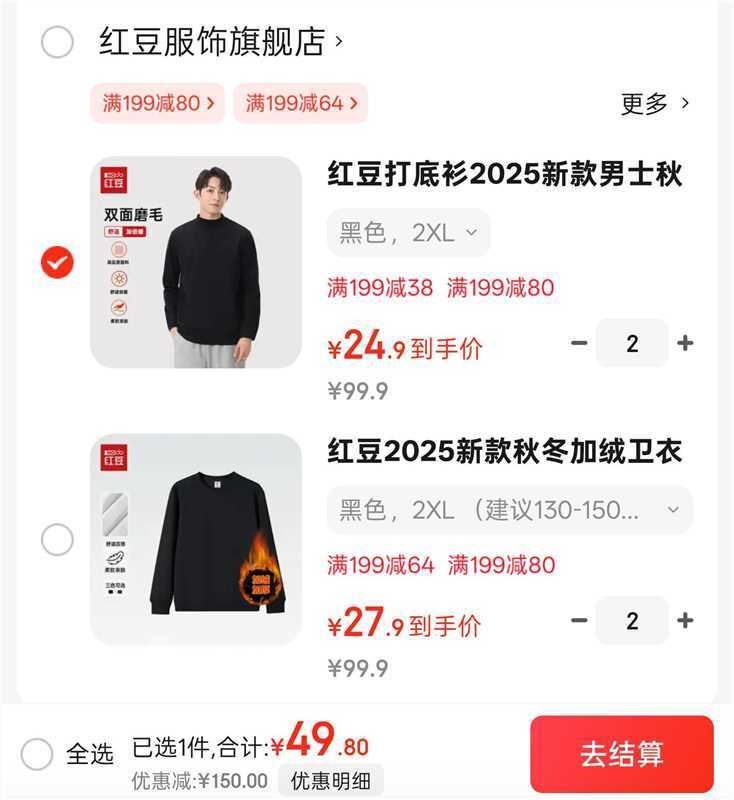The image size is (734, 800).
Task: Expand 更多 for additional promotions
Action: (652, 103)
